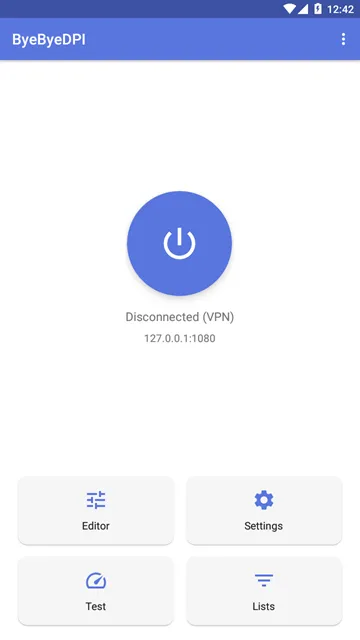Open the Test card
The width and height of the screenshot is (360, 640).
coord(96,591)
